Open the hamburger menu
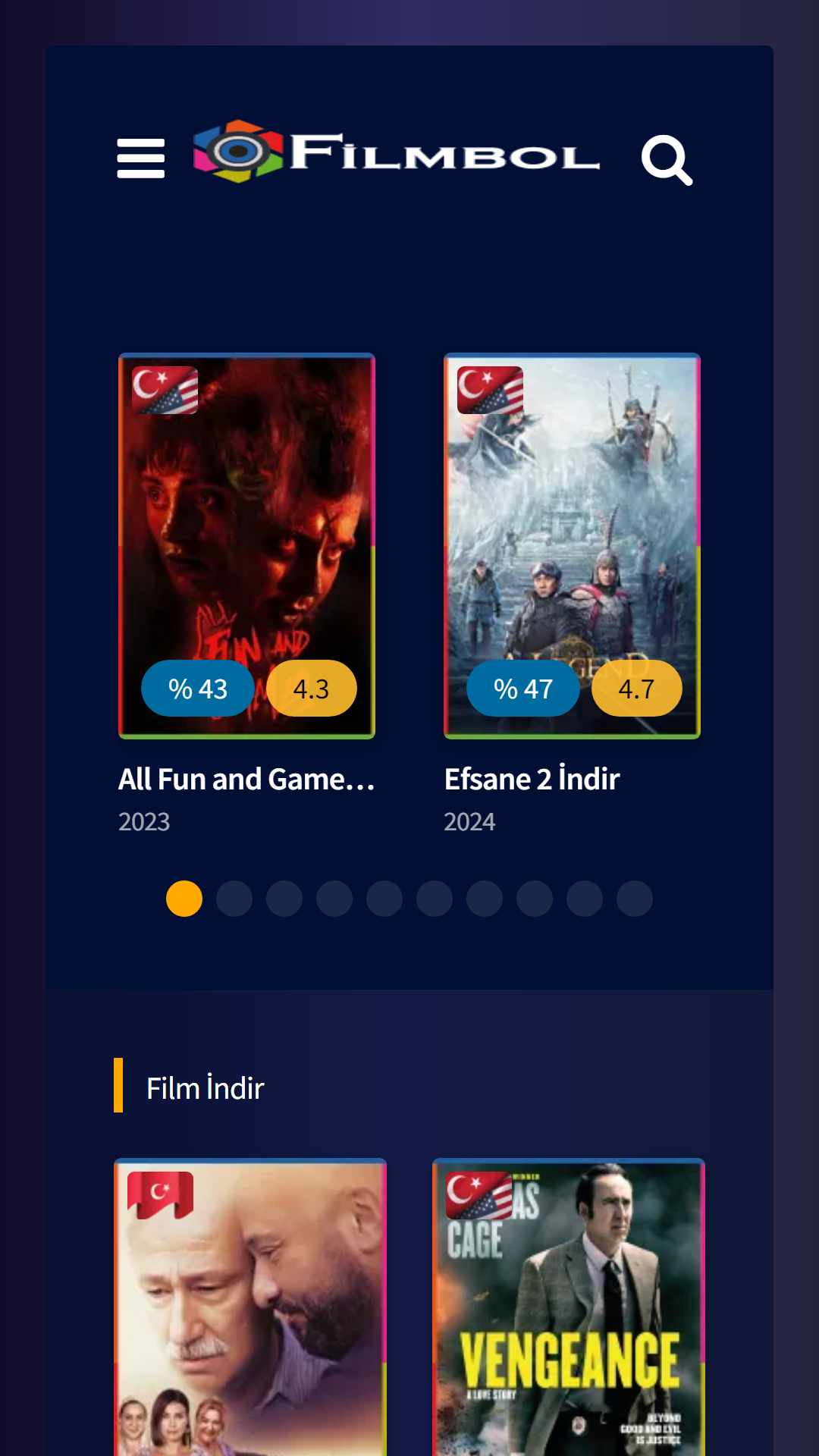Screen dimensions: 819x1456 pyautogui.click(x=140, y=158)
